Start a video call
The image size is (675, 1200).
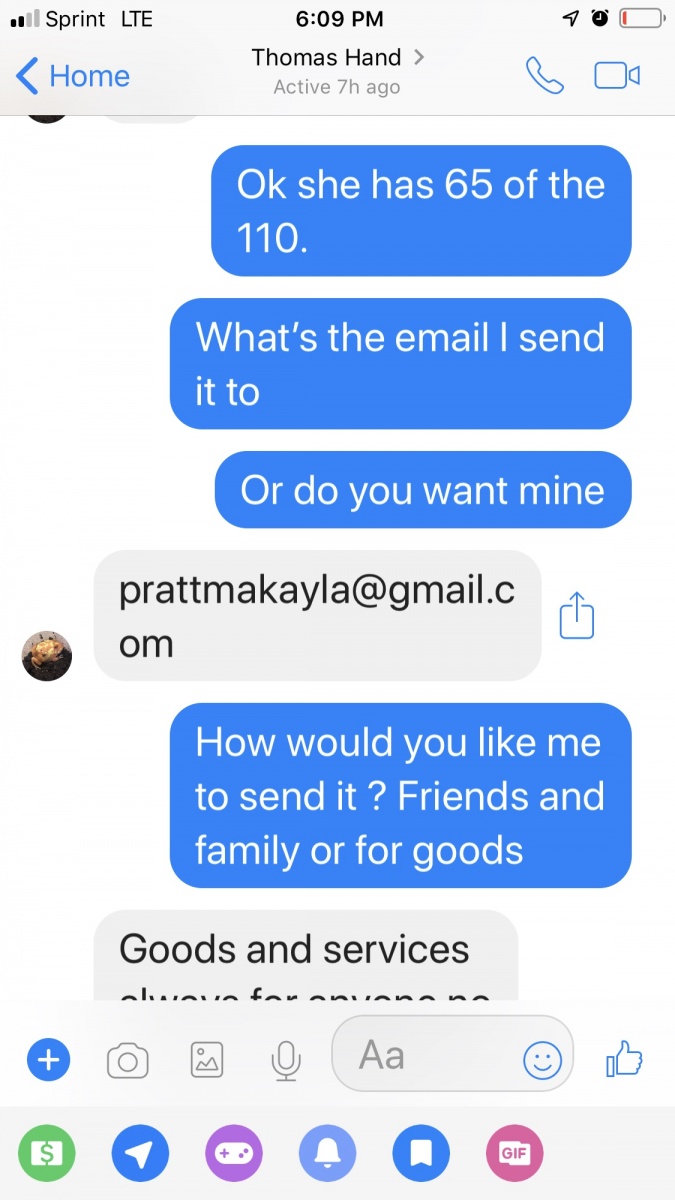617,76
